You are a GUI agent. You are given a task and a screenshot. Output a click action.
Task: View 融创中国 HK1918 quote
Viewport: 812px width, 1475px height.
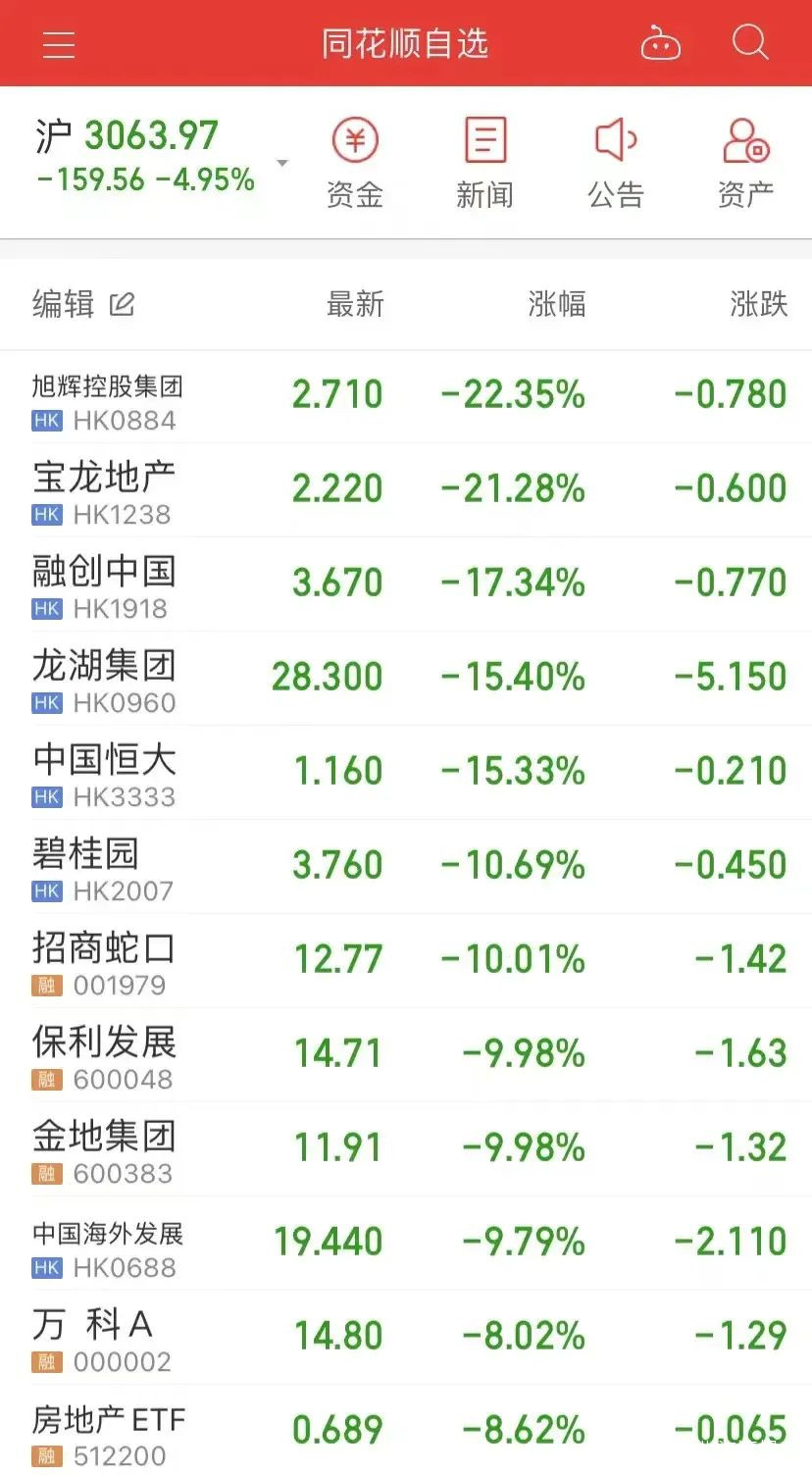[104, 585]
